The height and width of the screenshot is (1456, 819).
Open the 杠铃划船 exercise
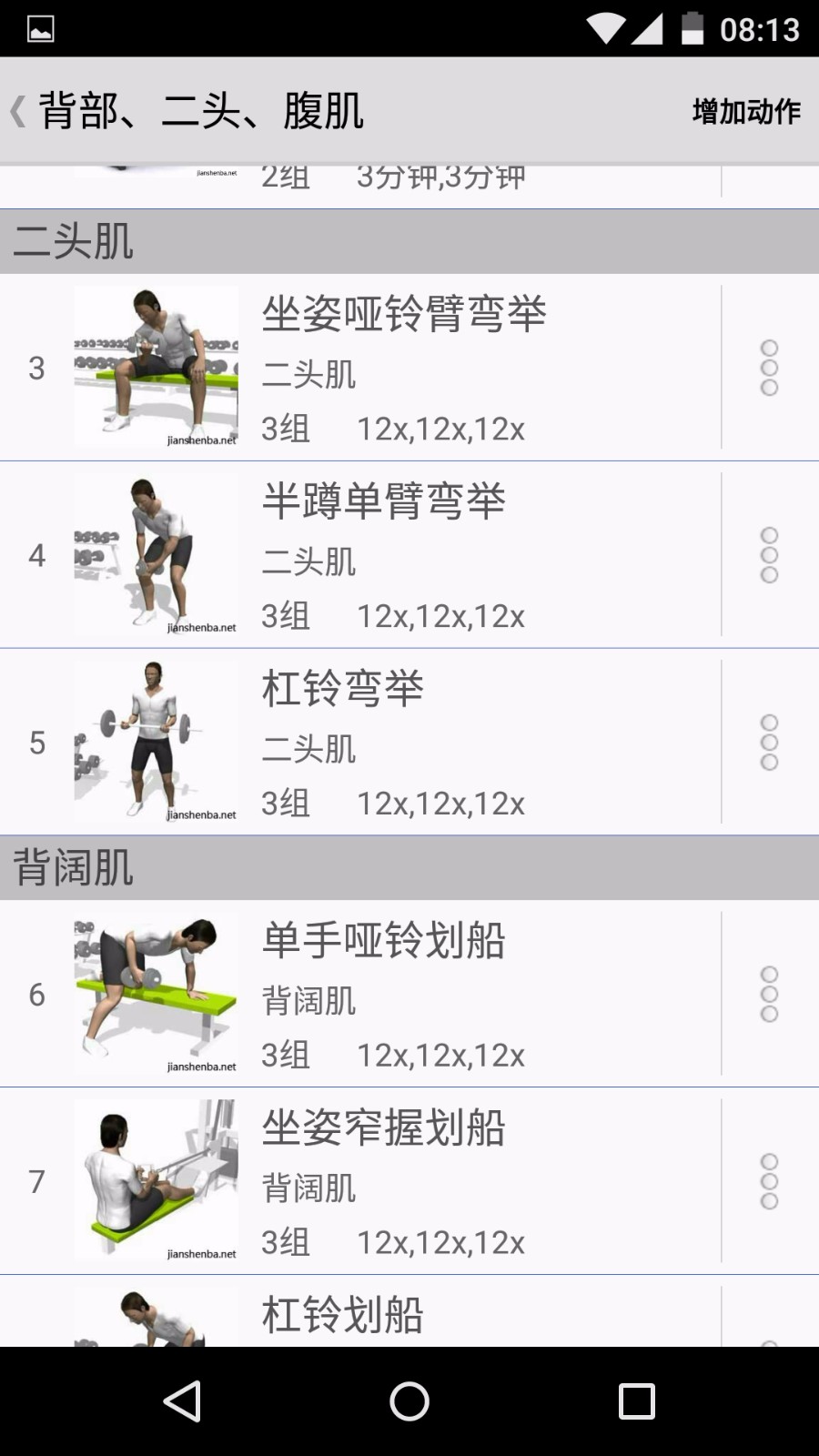click(x=403, y=1315)
